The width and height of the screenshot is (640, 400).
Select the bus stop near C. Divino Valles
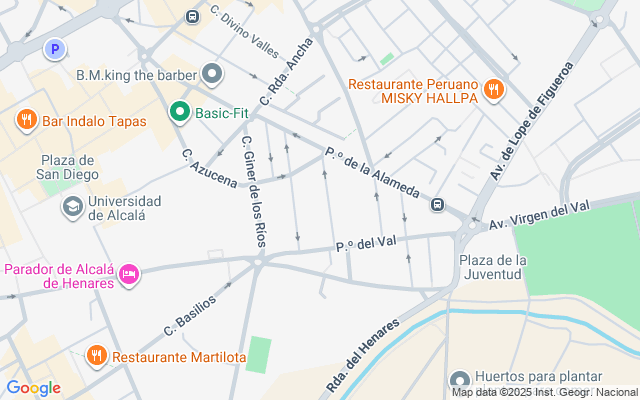192,17
